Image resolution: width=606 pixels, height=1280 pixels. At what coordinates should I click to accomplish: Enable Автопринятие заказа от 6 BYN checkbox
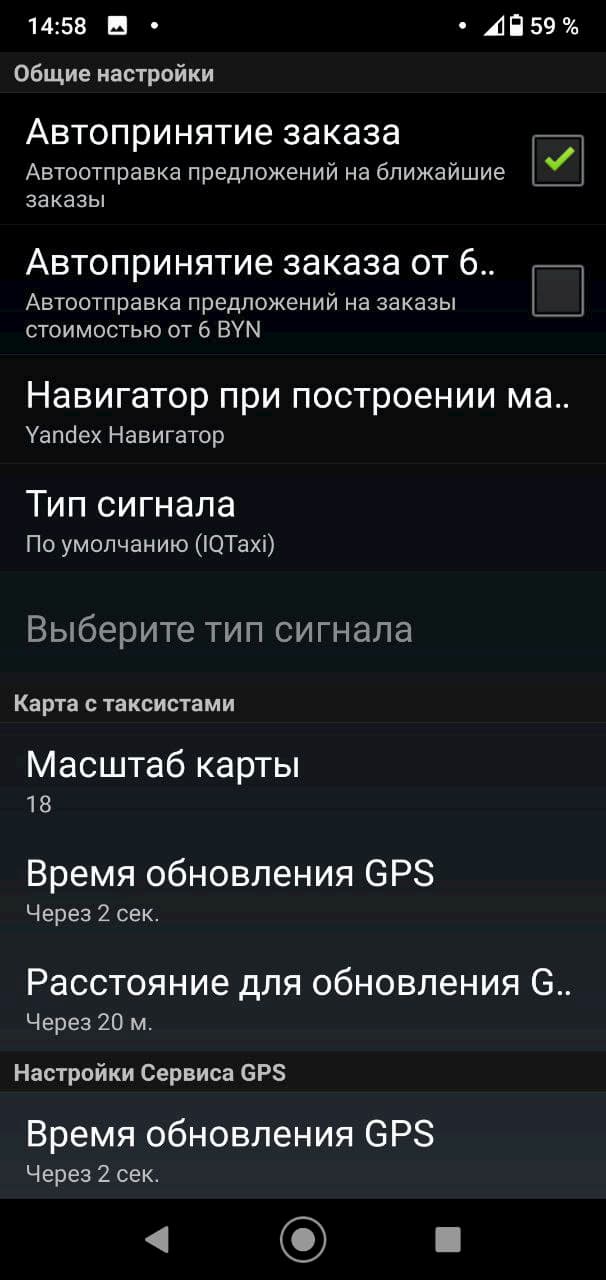[557, 290]
